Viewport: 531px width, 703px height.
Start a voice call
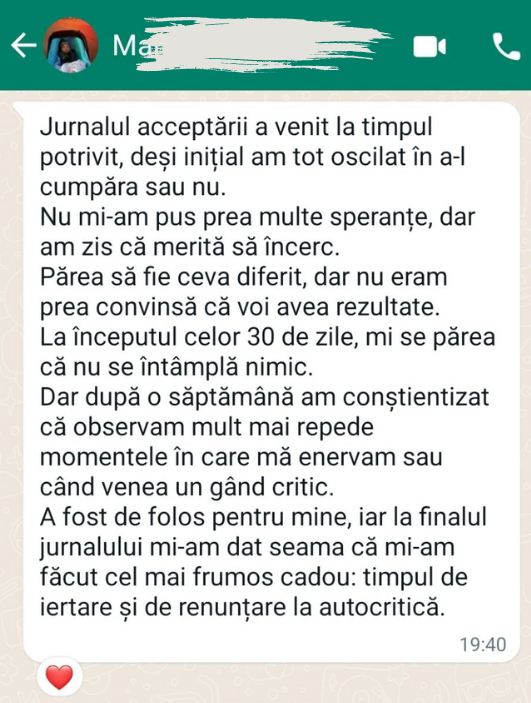[506, 46]
